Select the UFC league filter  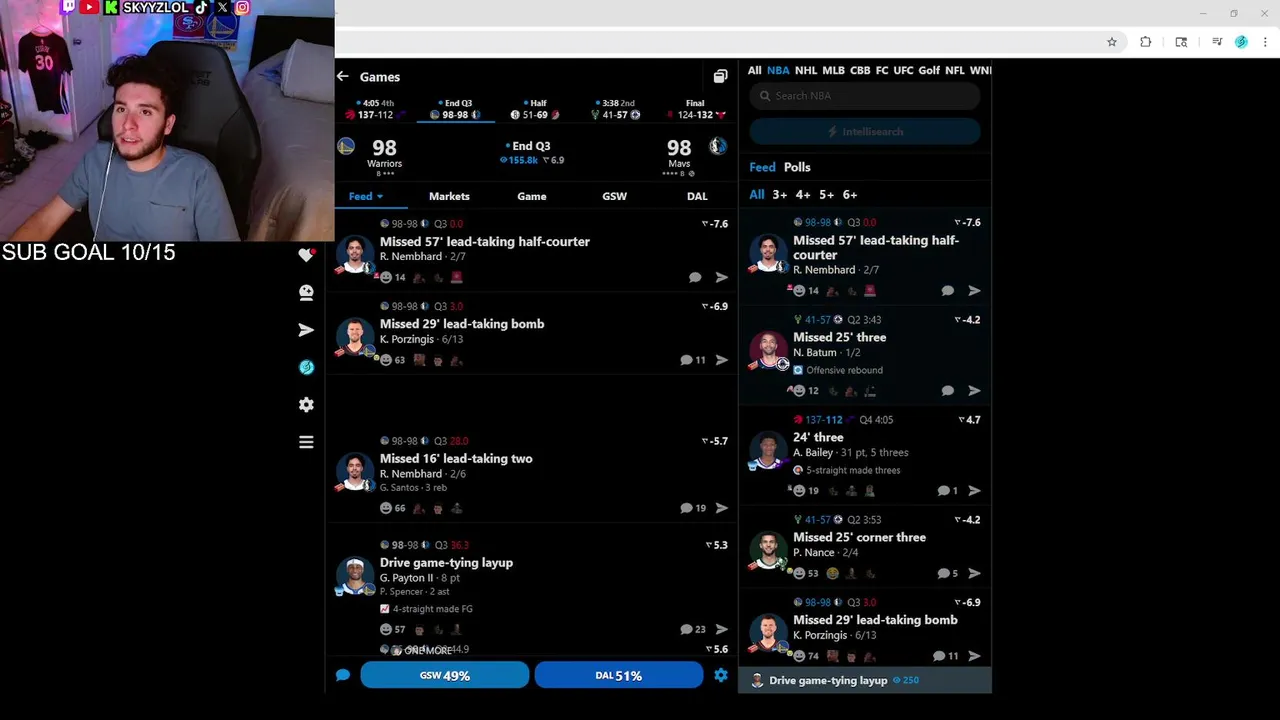pyautogui.click(x=903, y=70)
